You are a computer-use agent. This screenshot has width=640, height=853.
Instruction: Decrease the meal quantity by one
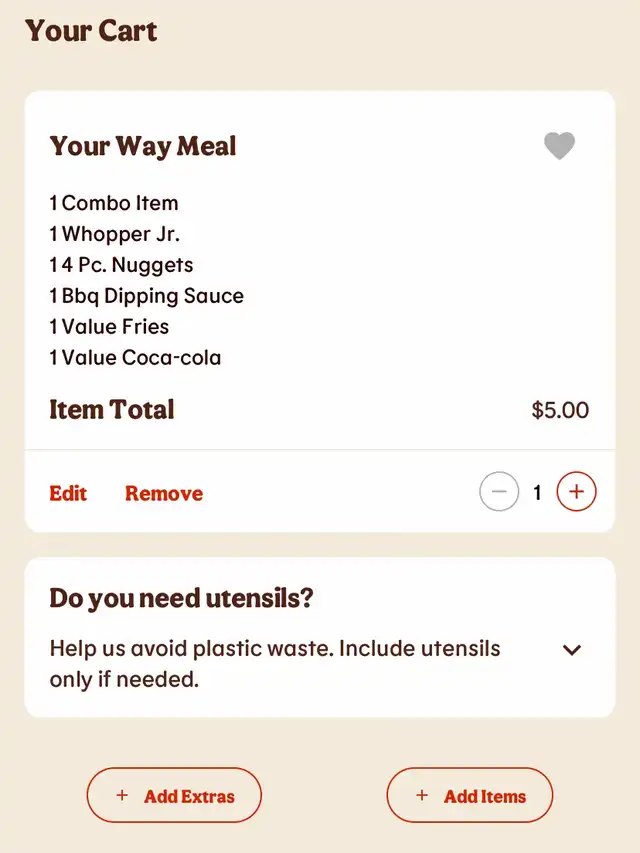(499, 492)
